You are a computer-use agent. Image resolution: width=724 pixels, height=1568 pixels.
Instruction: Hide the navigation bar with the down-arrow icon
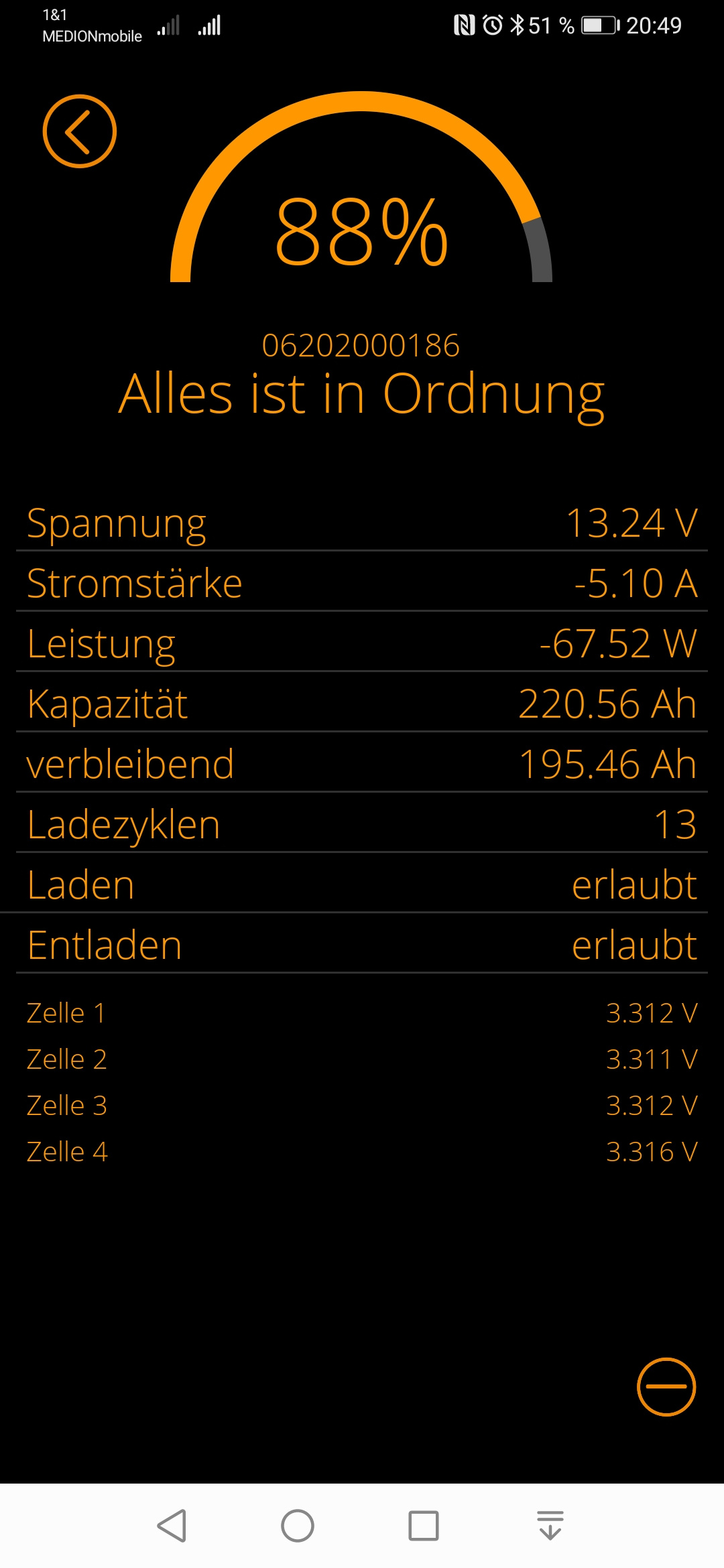(550, 1526)
